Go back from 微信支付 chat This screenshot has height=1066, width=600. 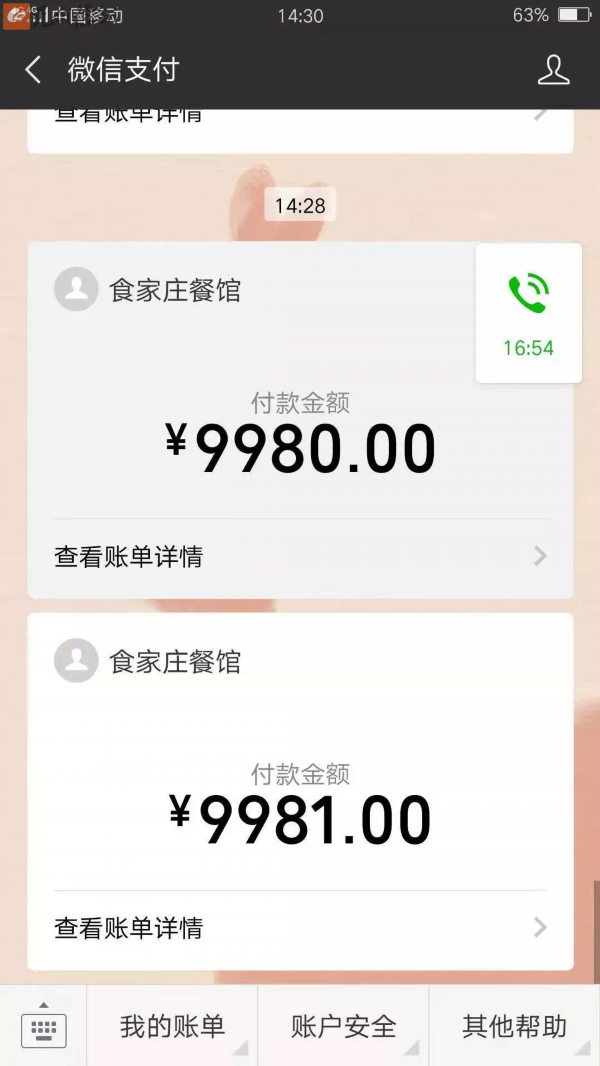[33, 70]
